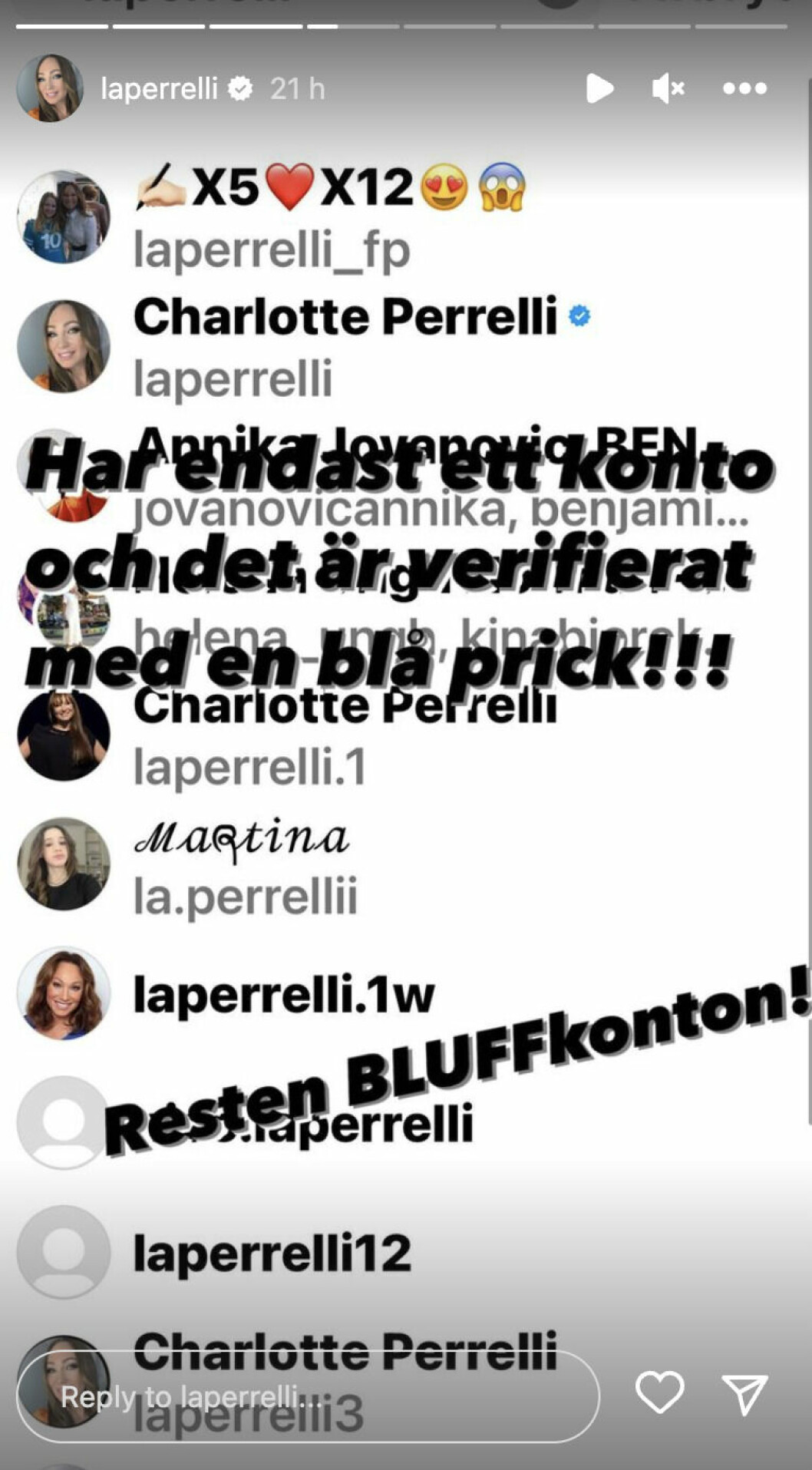
Task: Tap the laperrelli username in header
Action: click(160, 89)
